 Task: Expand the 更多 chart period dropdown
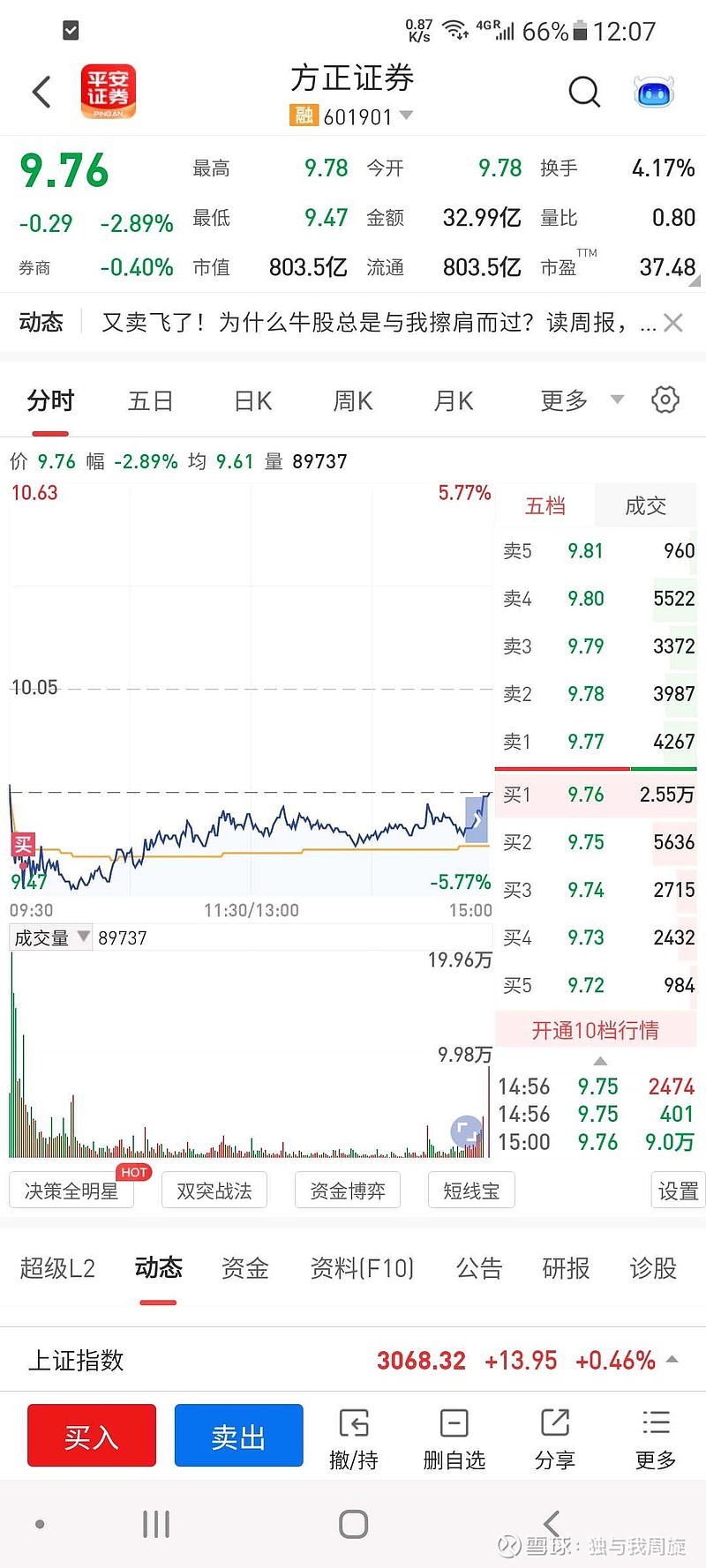click(582, 400)
